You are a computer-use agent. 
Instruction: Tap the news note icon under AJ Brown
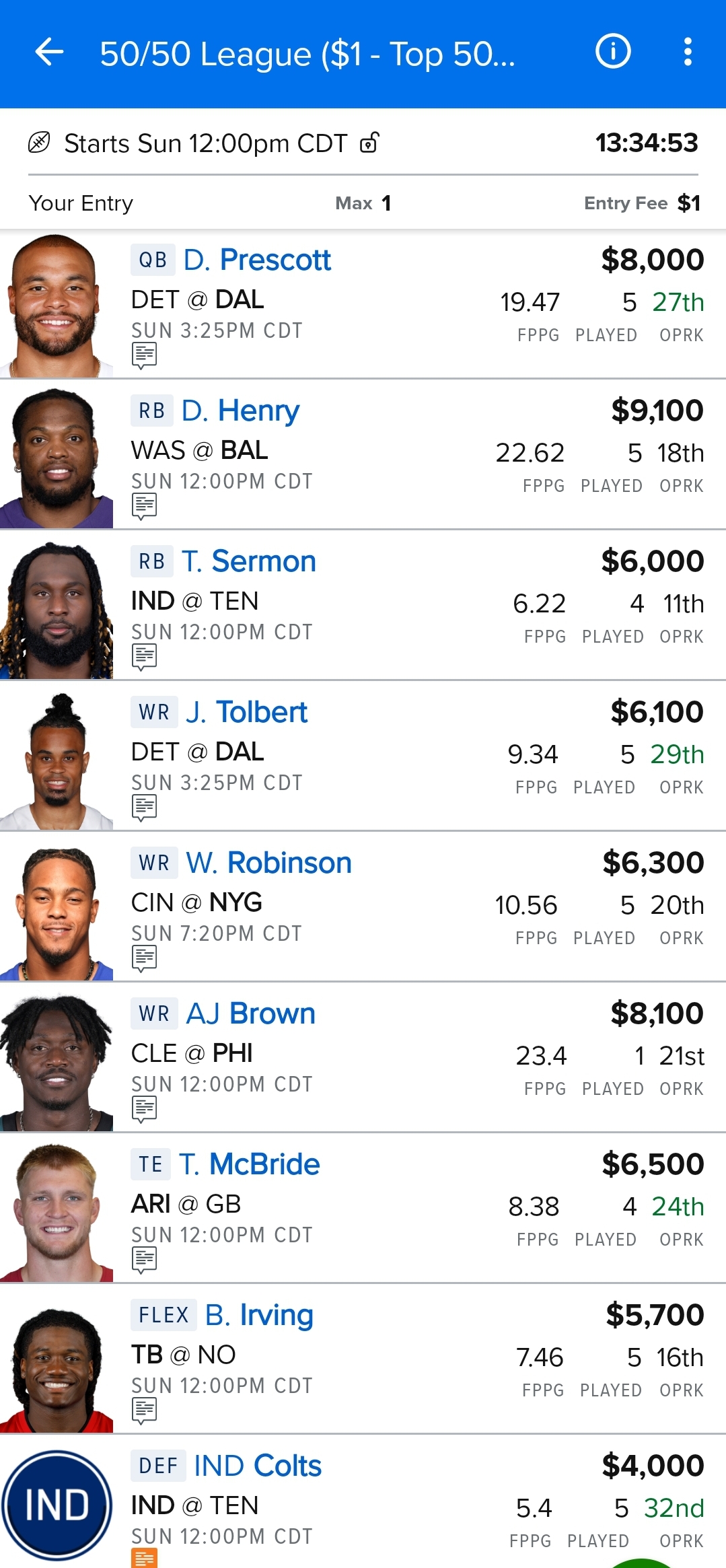click(x=144, y=1109)
